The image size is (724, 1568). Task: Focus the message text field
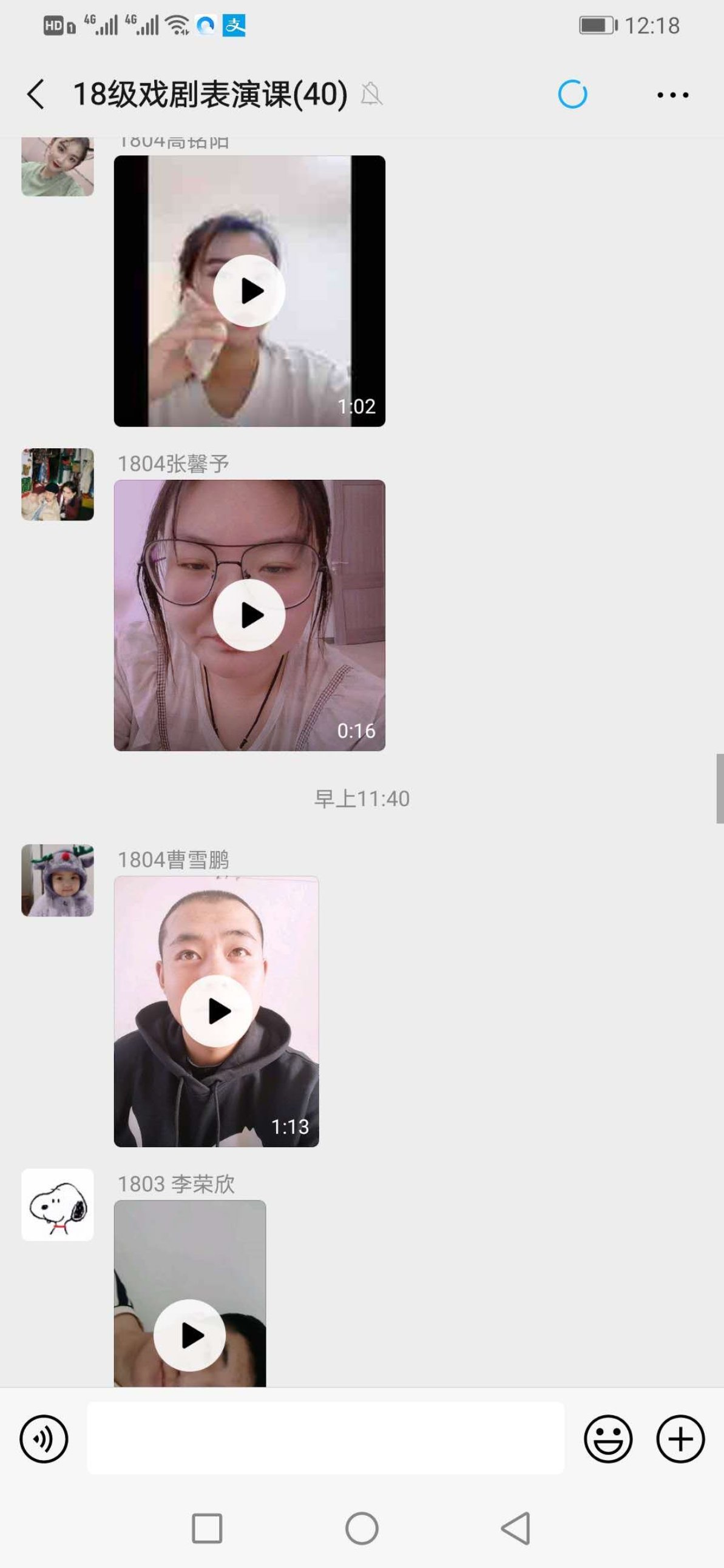[x=325, y=1438]
